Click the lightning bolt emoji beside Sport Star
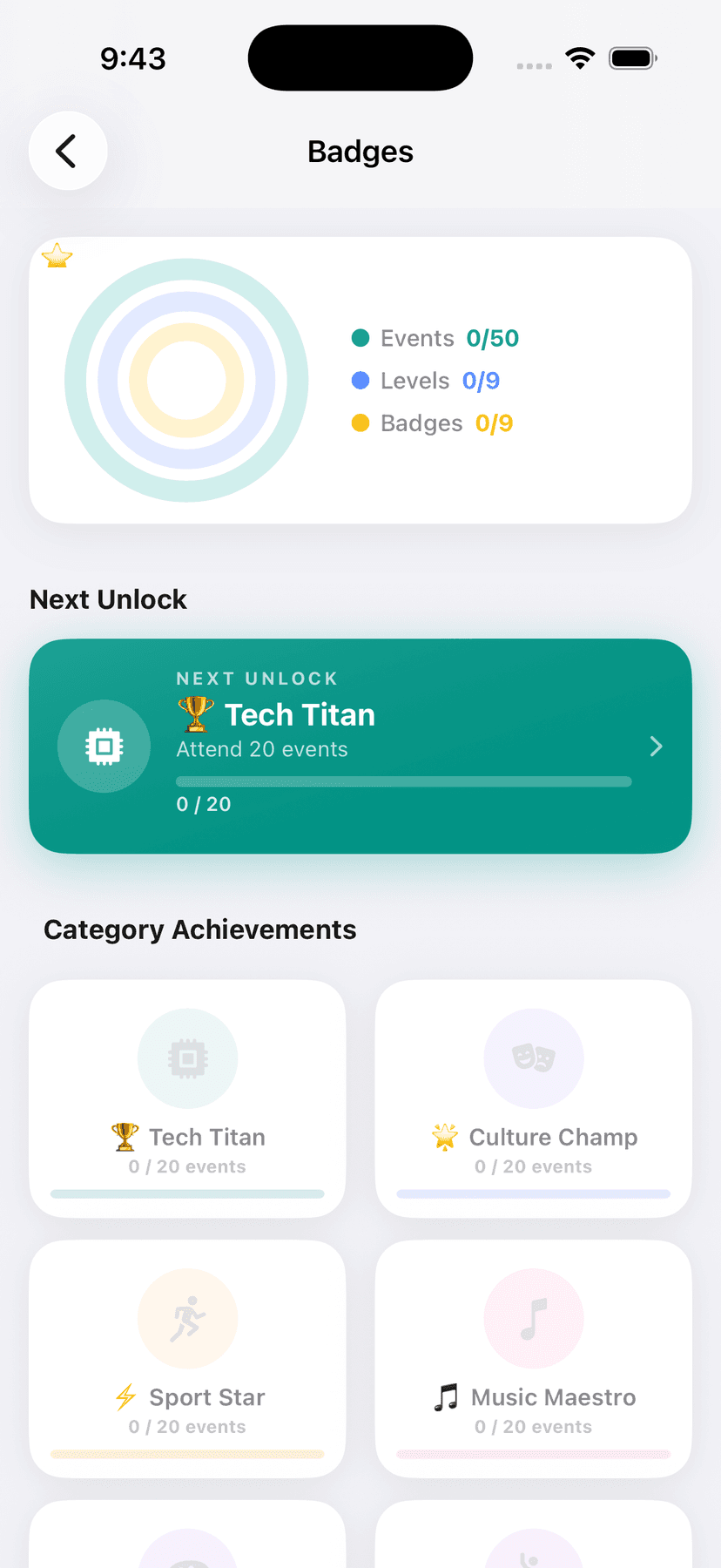 125,1397
